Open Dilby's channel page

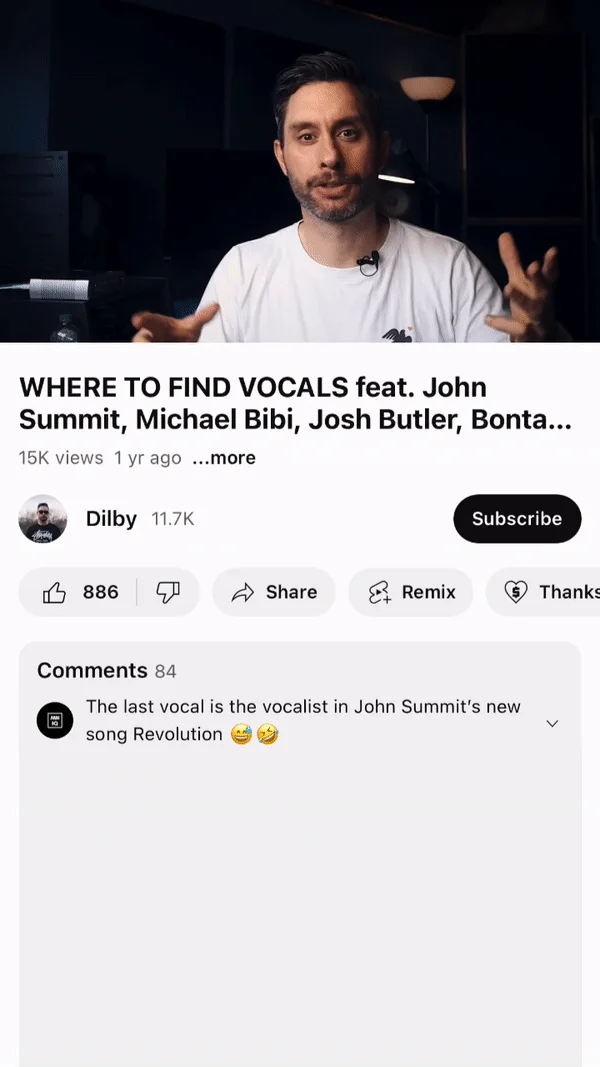(110, 519)
